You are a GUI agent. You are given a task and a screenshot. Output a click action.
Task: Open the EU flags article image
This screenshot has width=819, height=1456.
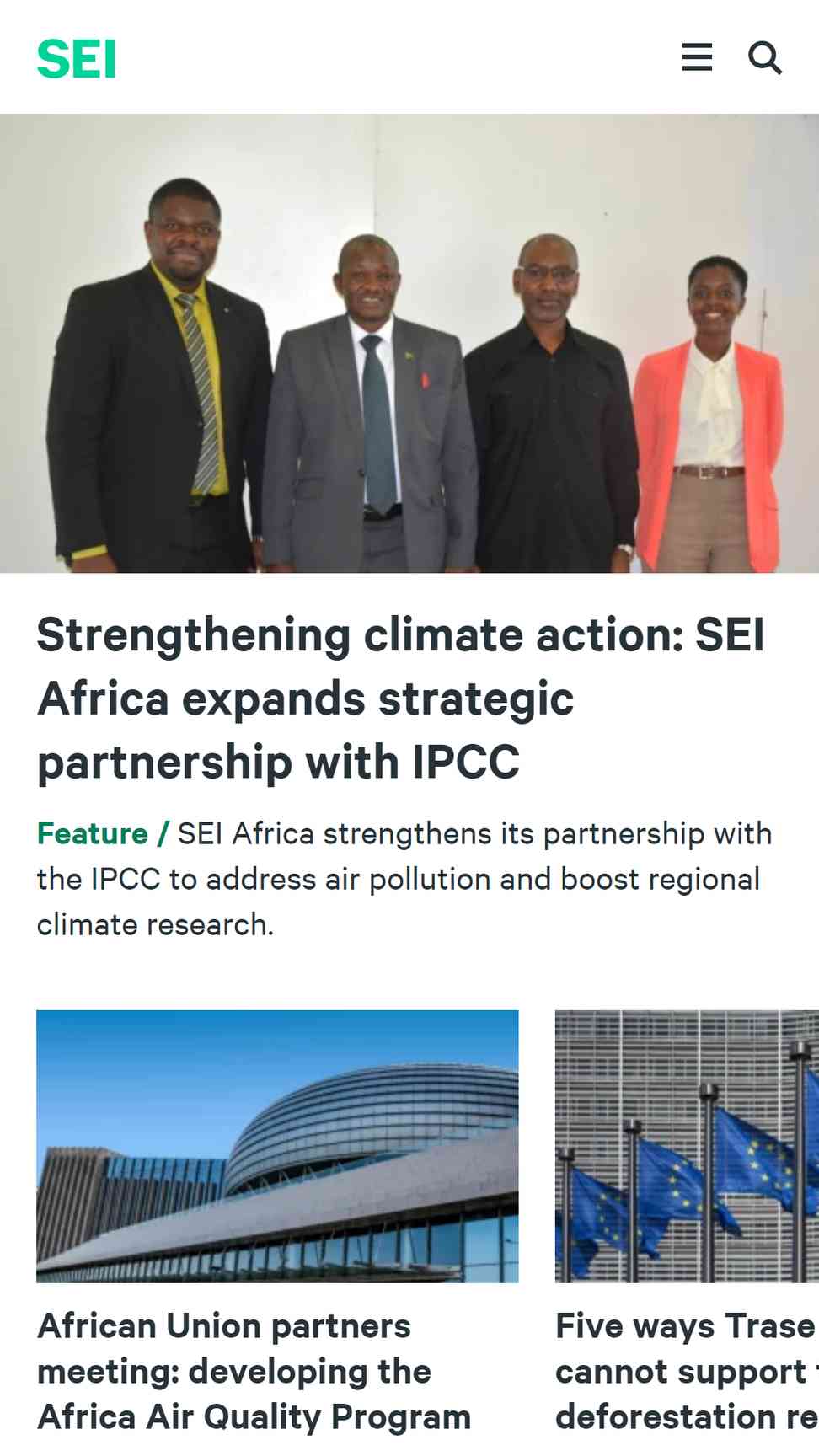tap(687, 1146)
